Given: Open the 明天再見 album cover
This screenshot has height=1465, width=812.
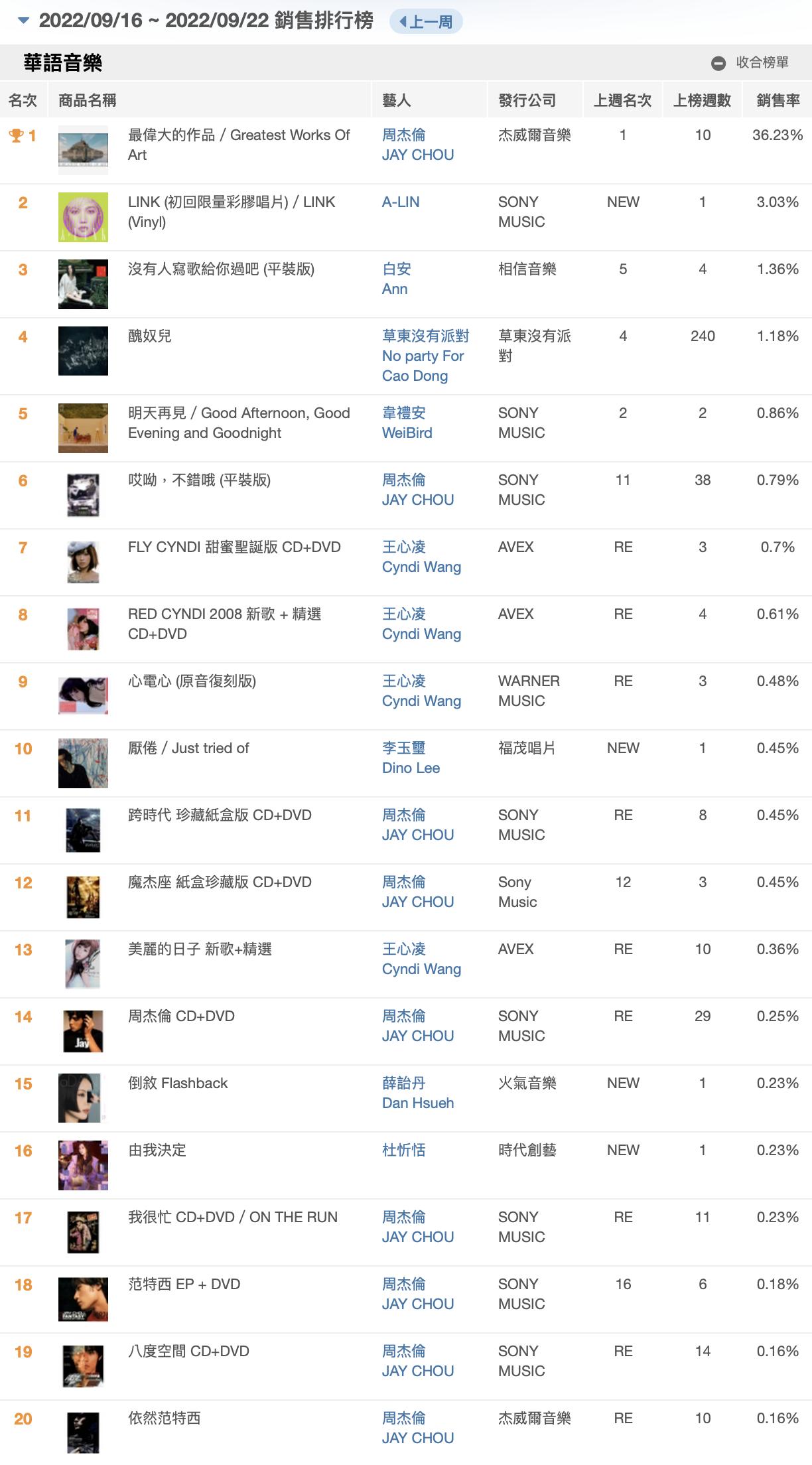Looking at the screenshot, I should coord(83,428).
